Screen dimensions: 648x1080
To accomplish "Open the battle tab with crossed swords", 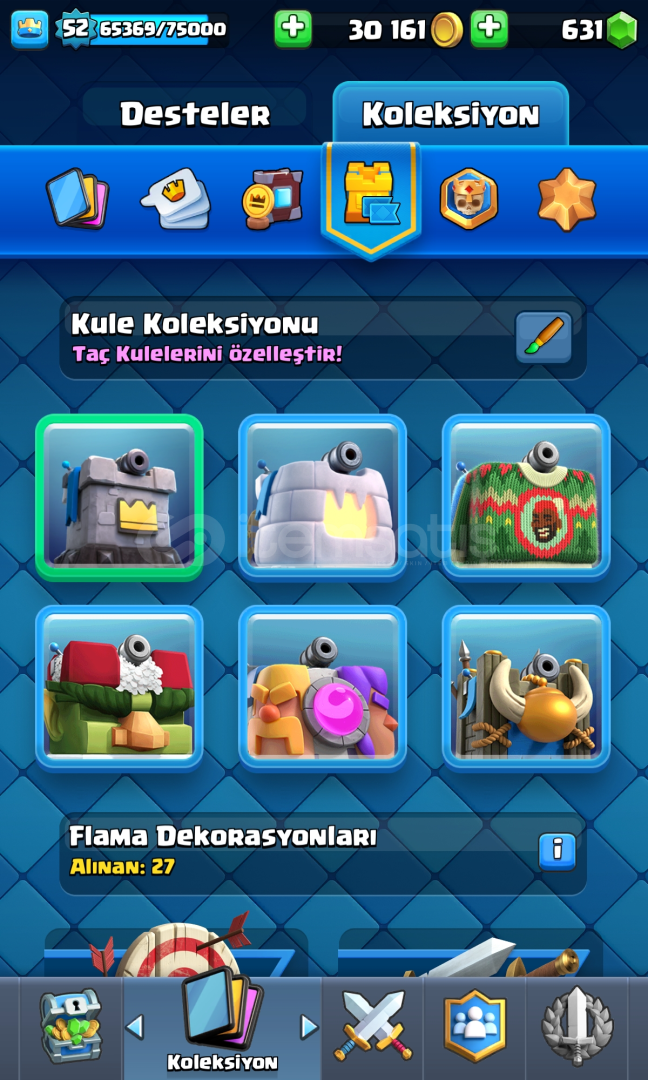I will coord(373,1026).
